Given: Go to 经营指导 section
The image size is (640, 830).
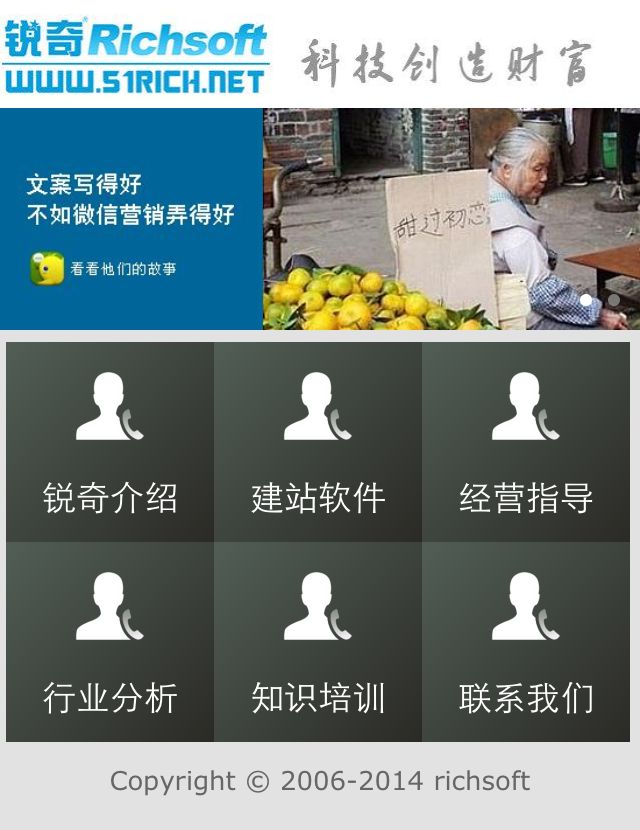Looking at the screenshot, I should [526, 442].
